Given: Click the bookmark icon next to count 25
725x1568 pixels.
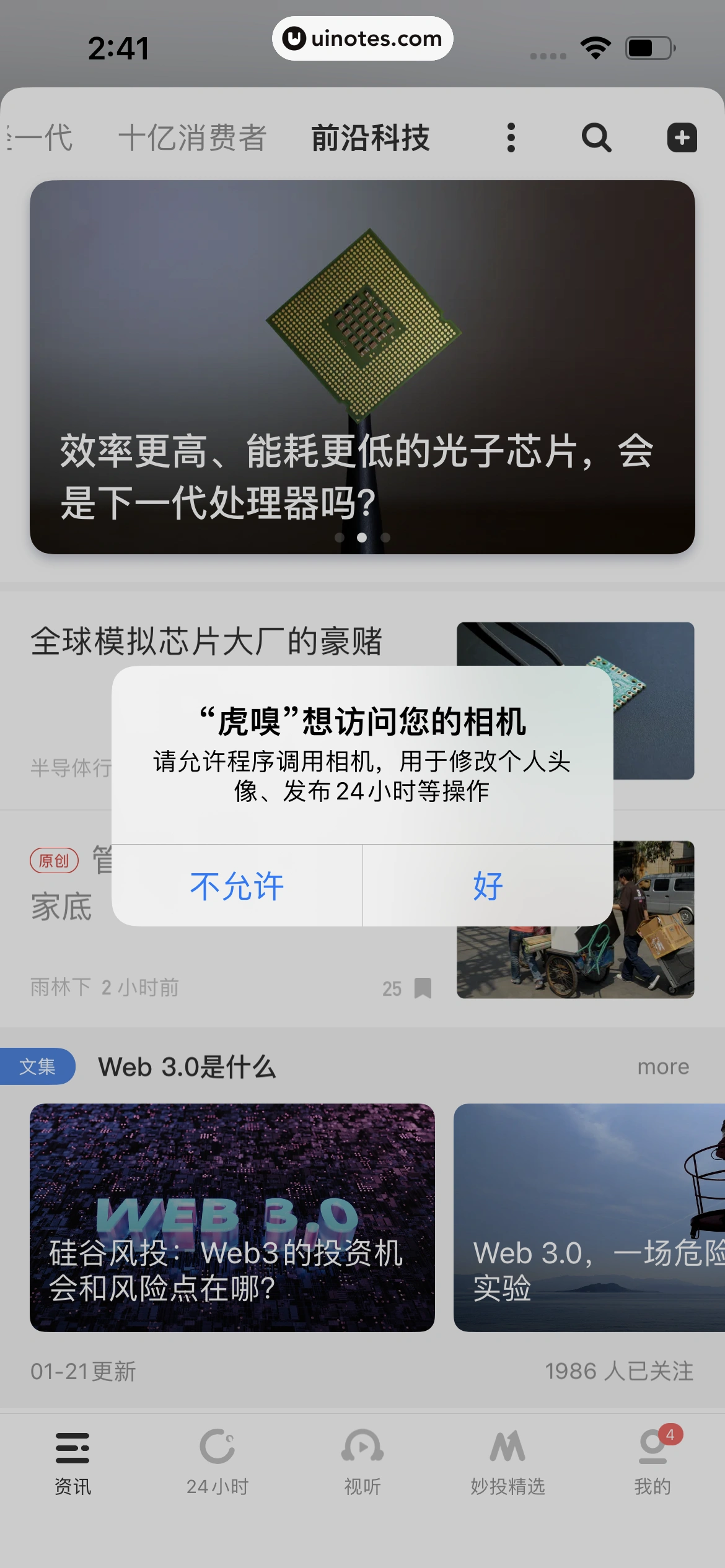Looking at the screenshot, I should (x=422, y=988).
